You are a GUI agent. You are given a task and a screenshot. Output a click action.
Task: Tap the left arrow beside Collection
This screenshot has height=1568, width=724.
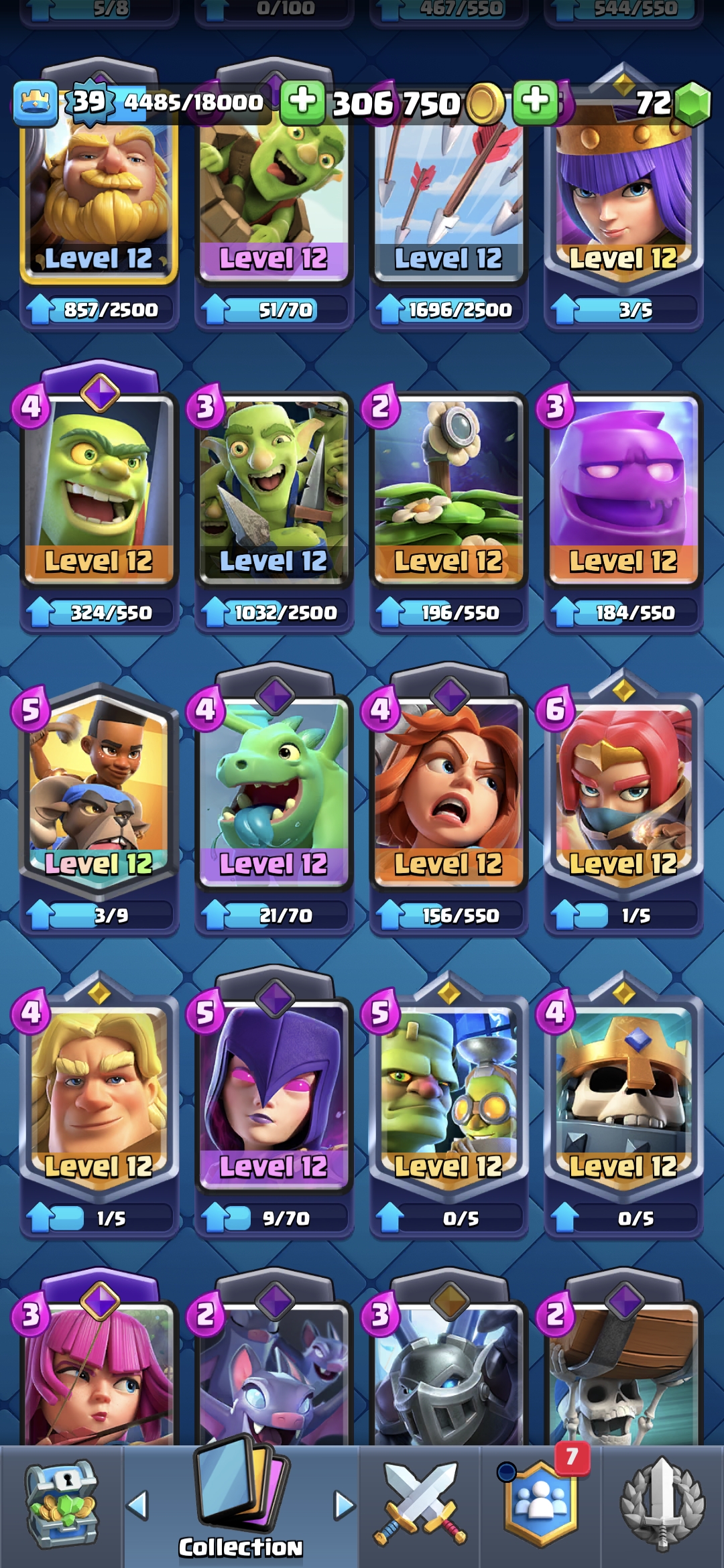click(x=137, y=1506)
